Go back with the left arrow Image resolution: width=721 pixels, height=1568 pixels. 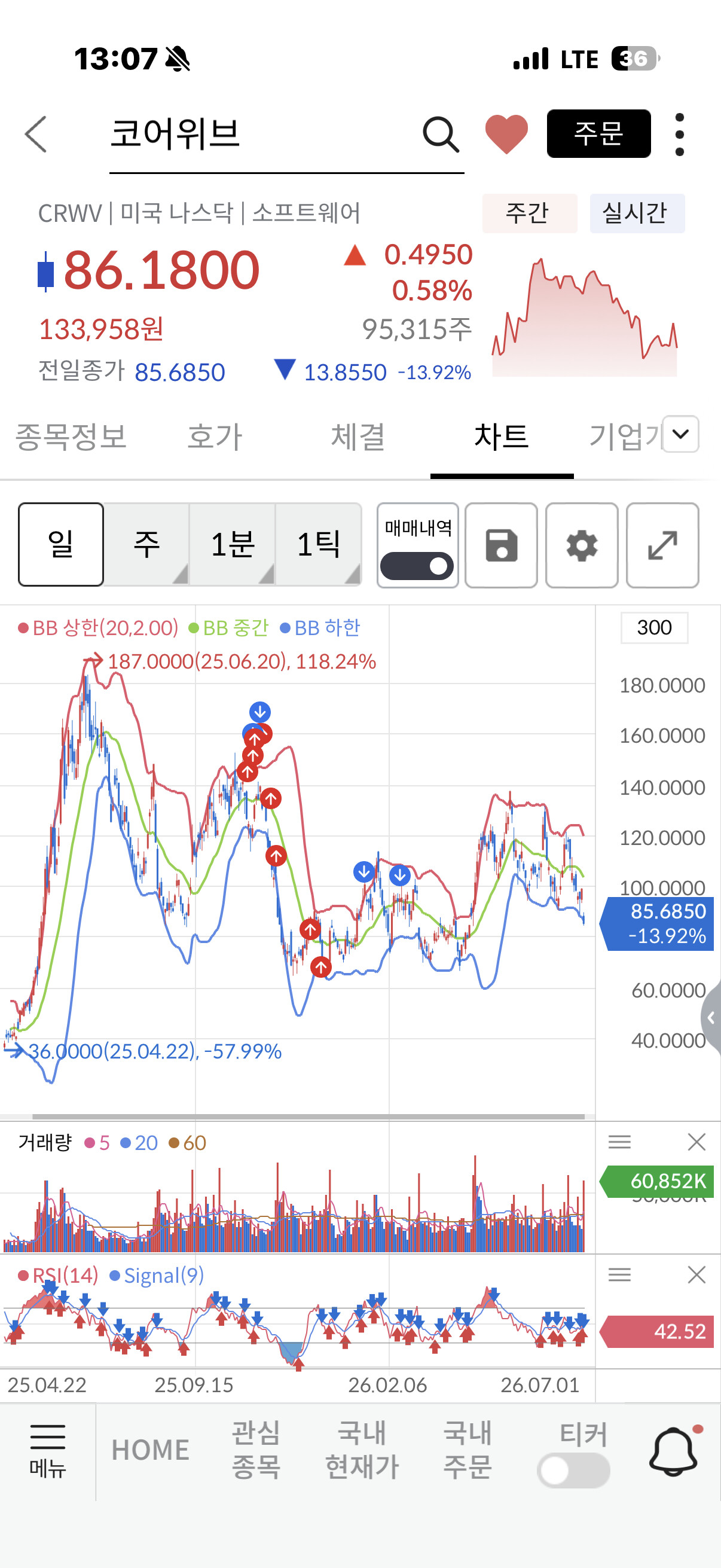(x=36, y=134)
